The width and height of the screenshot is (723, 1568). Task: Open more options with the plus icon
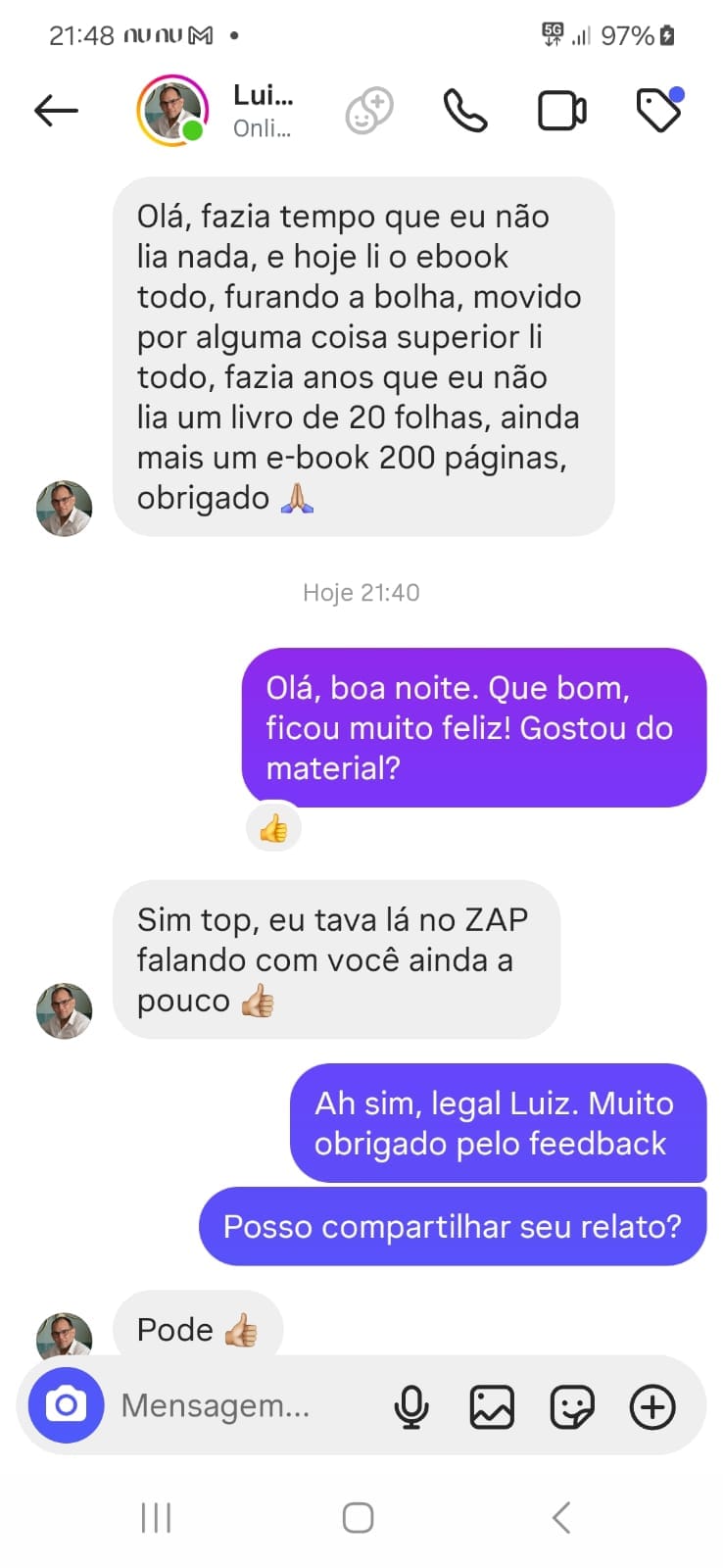coord(652,1407)
